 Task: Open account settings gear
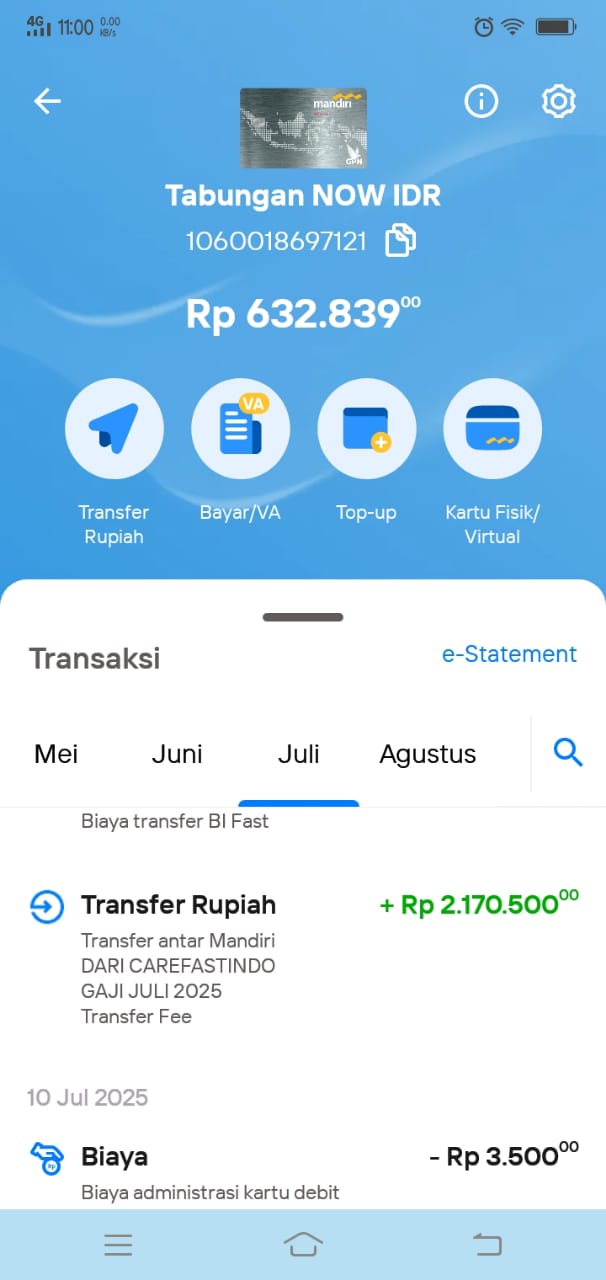(558, 101)
